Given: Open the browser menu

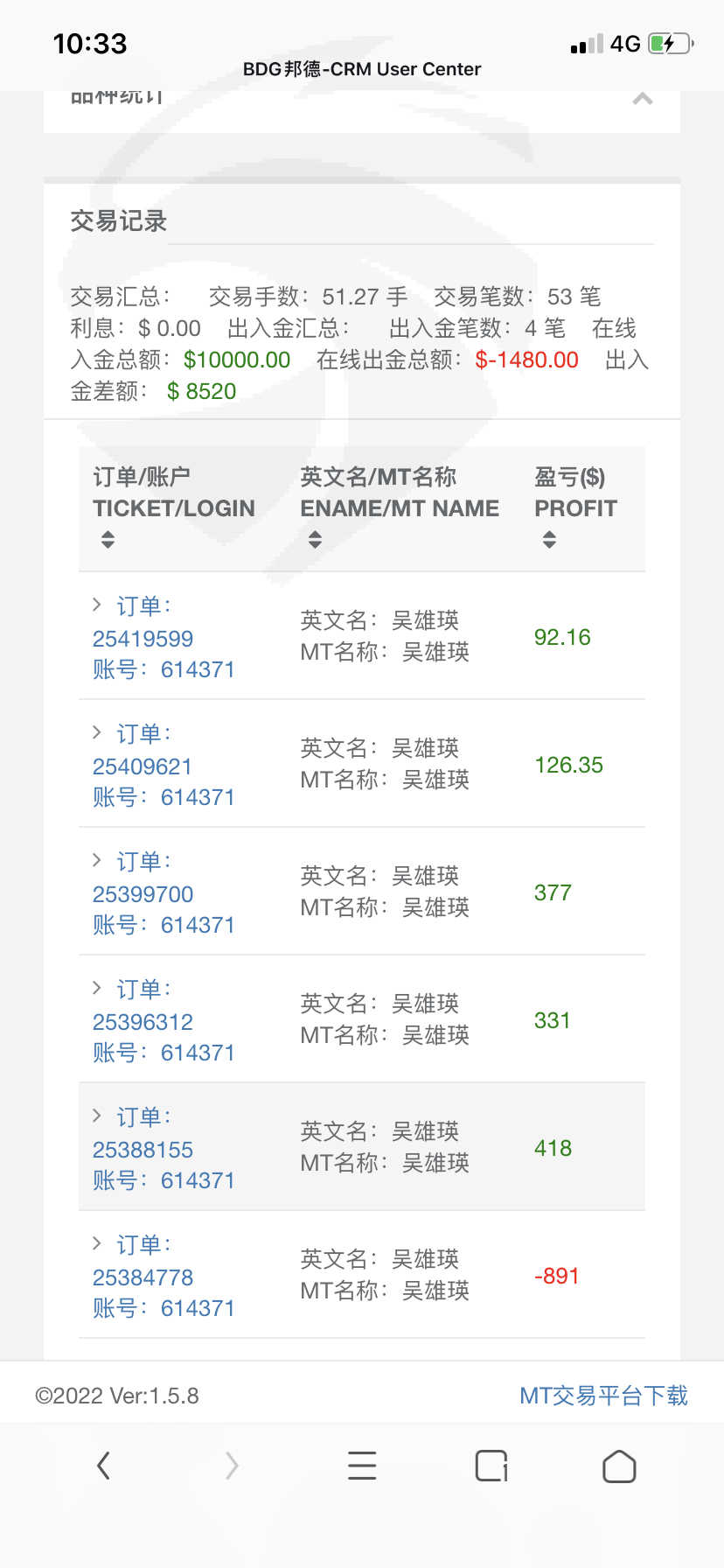Looking at the screenshot, I should coord(362,1466).
